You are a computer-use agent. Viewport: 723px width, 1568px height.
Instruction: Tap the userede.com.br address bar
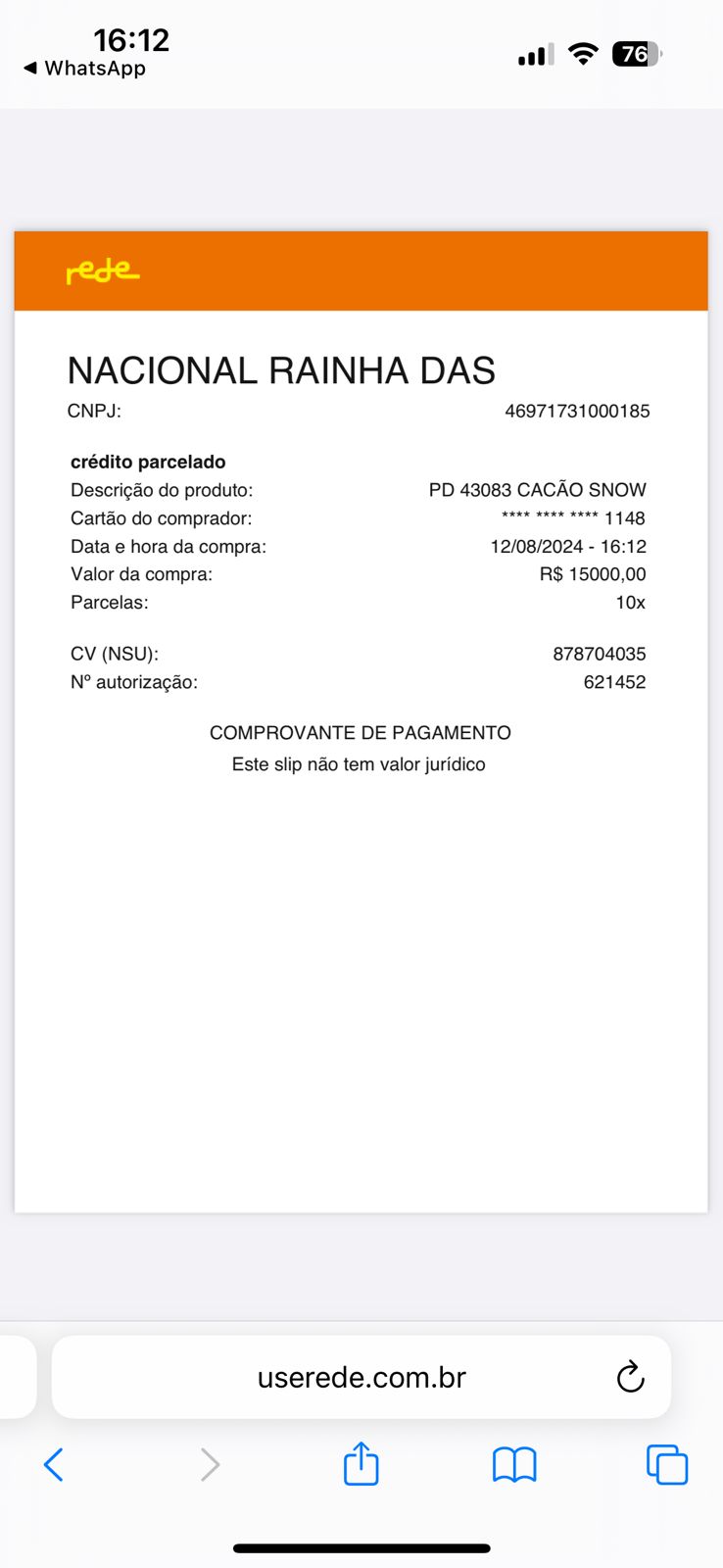coord(361,1378)
